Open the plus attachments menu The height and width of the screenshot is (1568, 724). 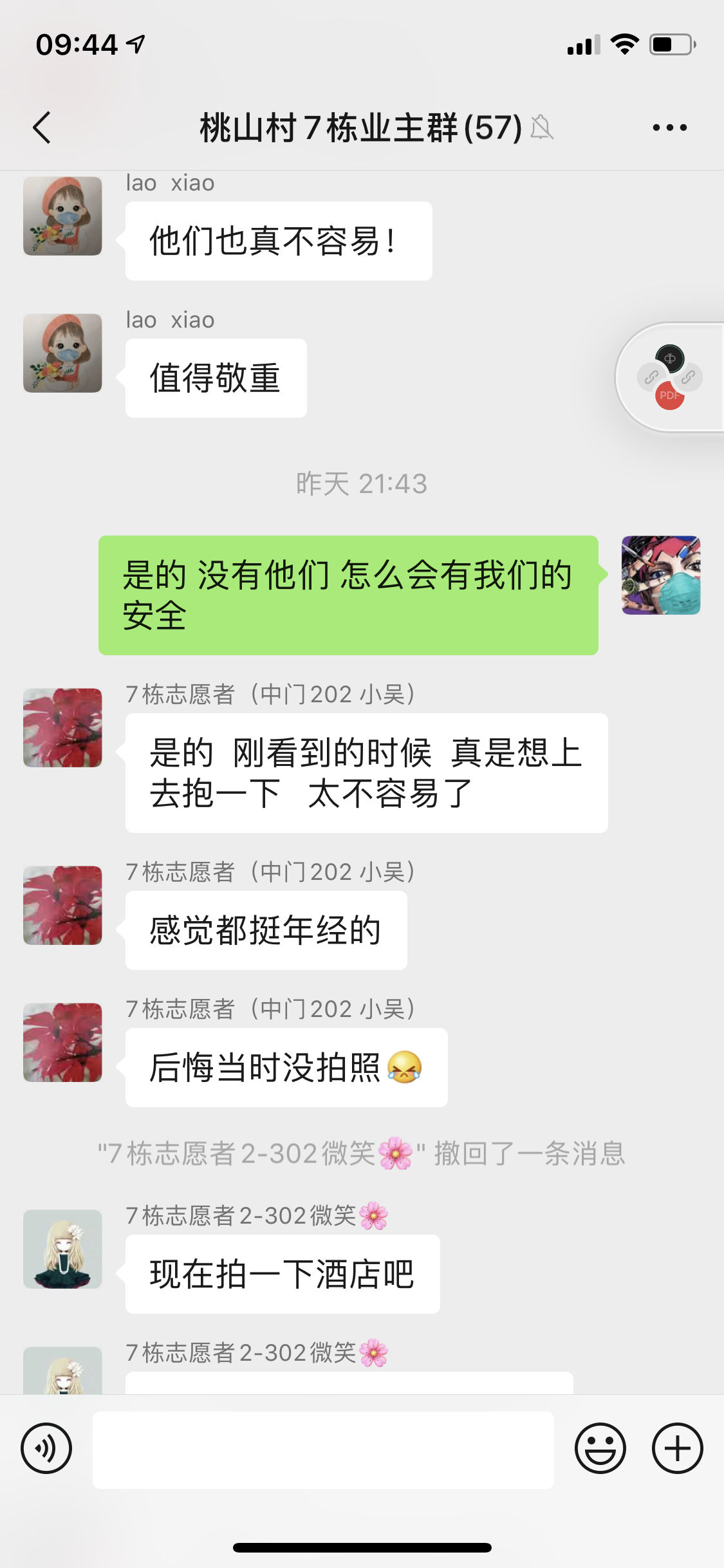(677, 1448)
